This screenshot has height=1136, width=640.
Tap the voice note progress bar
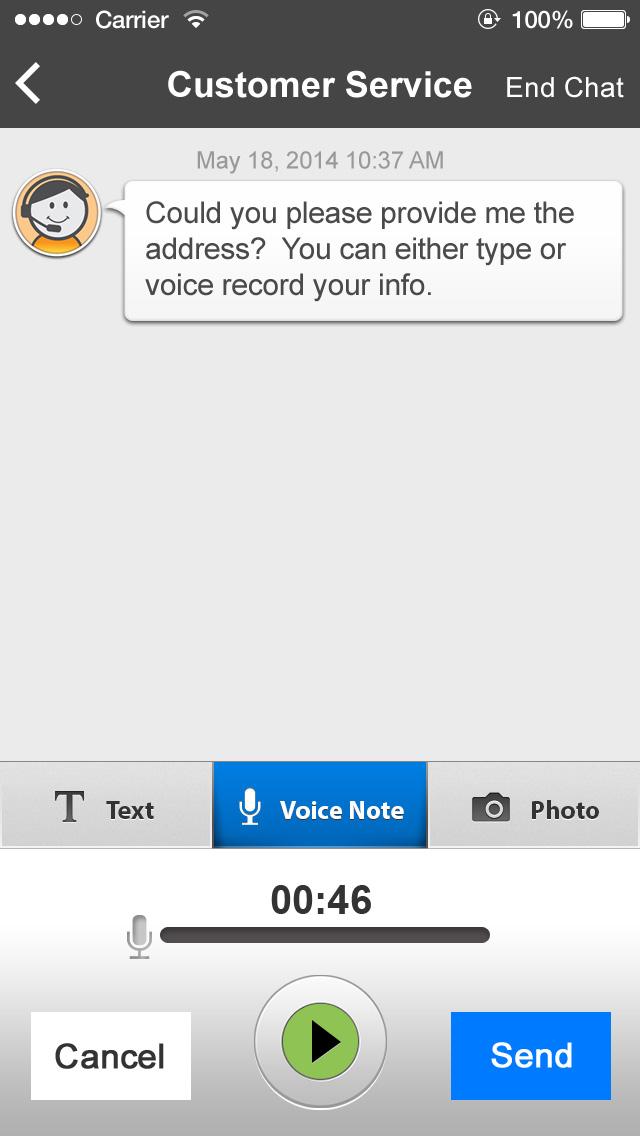tap(324, 936)
